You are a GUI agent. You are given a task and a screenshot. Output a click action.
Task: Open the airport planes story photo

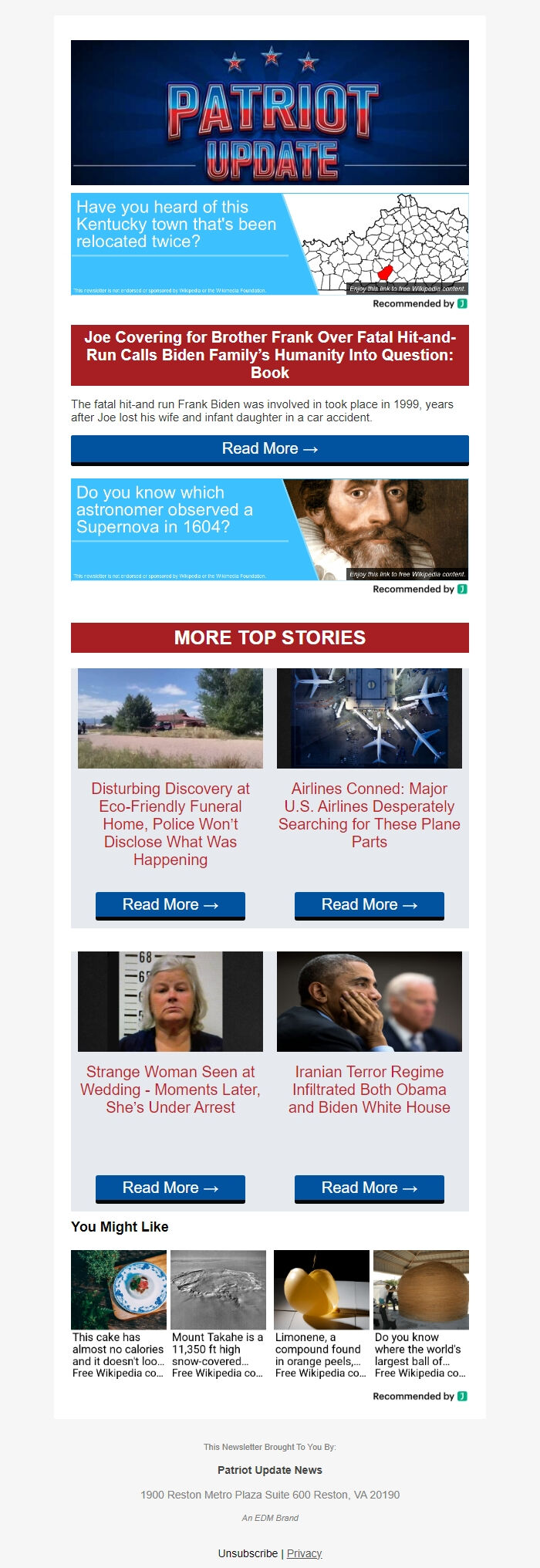[x=370, y=718]
